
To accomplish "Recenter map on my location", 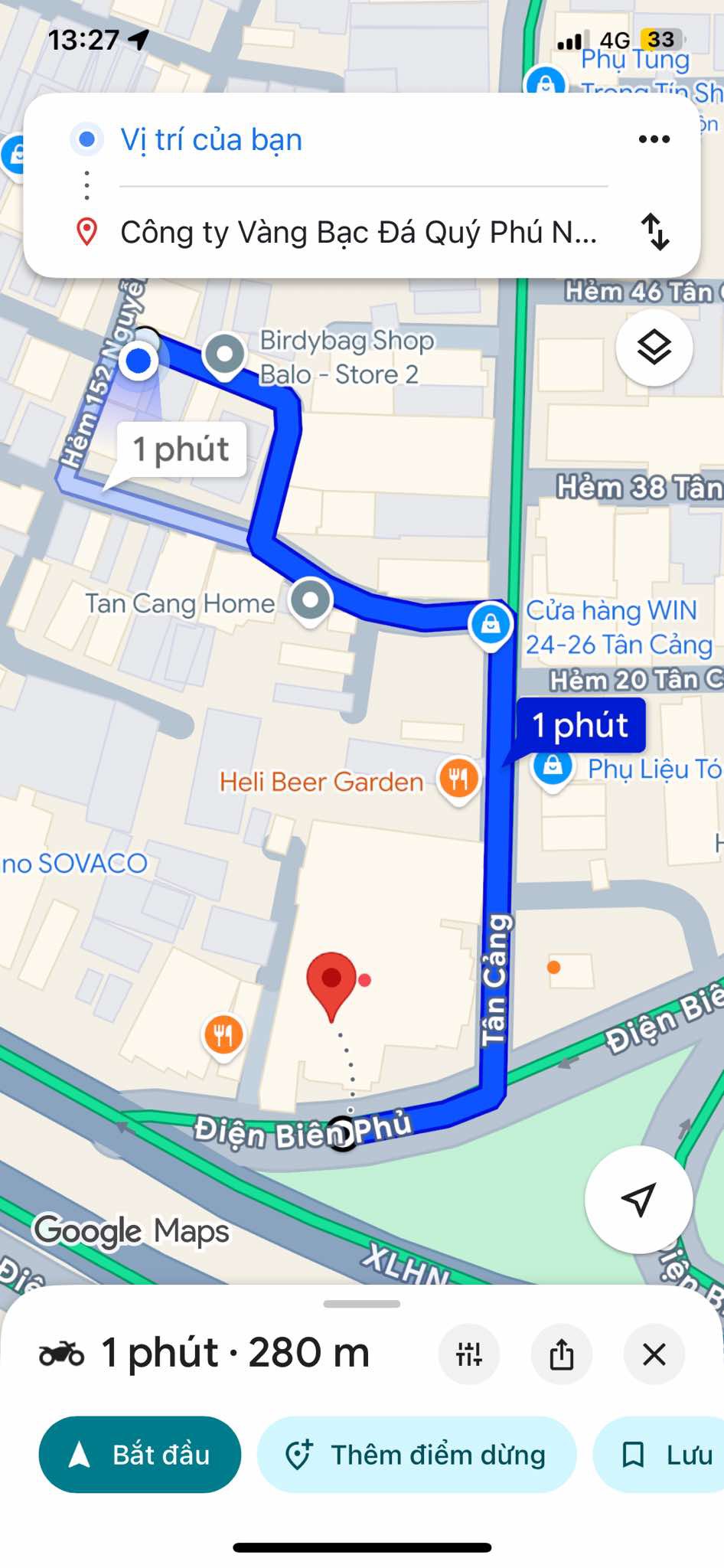I will coord(638,1199).
